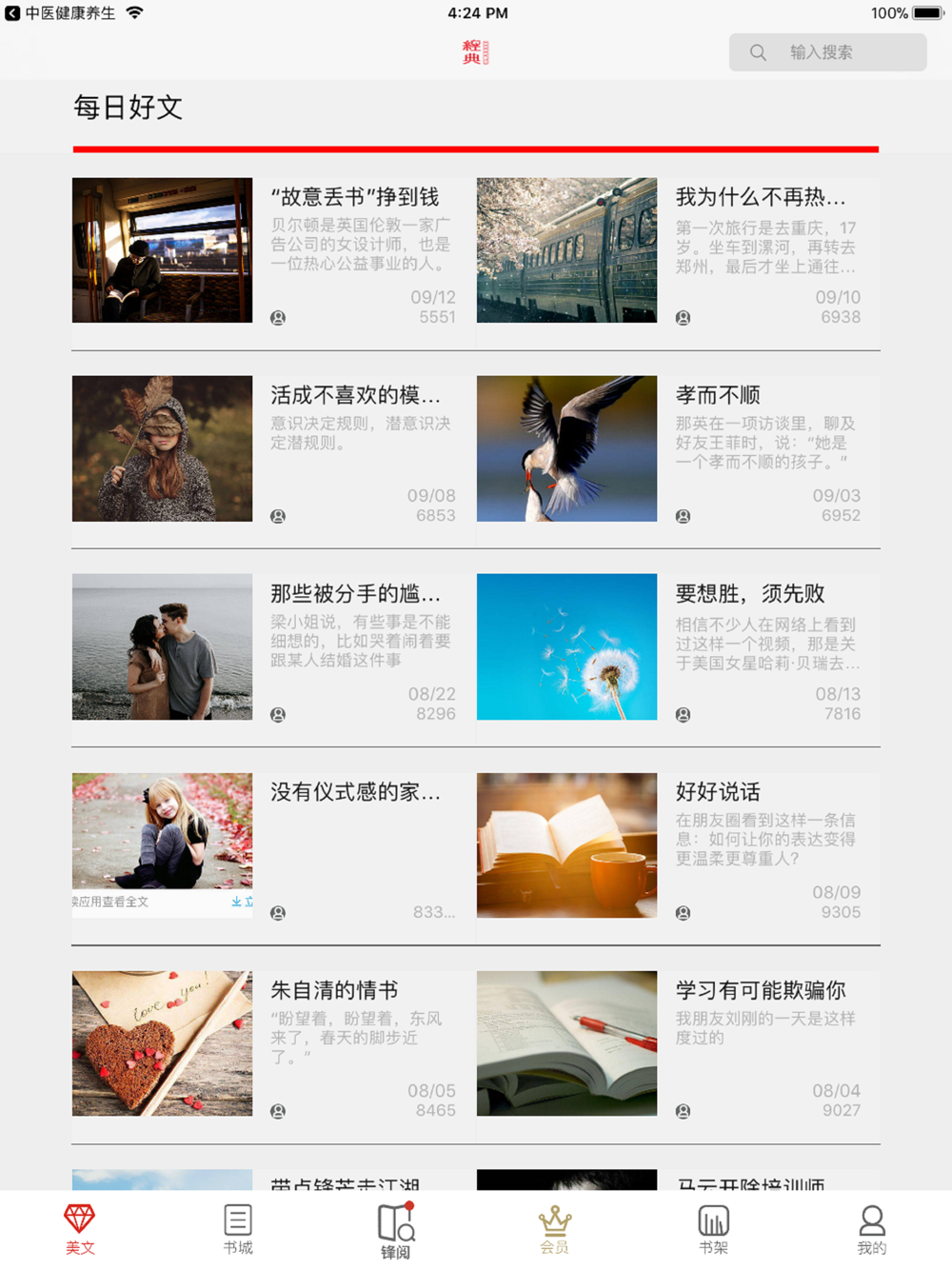Open the article “故意丢书”挣到钱
The width and height of the screenshot is (952, 1270).
(354, 197)
